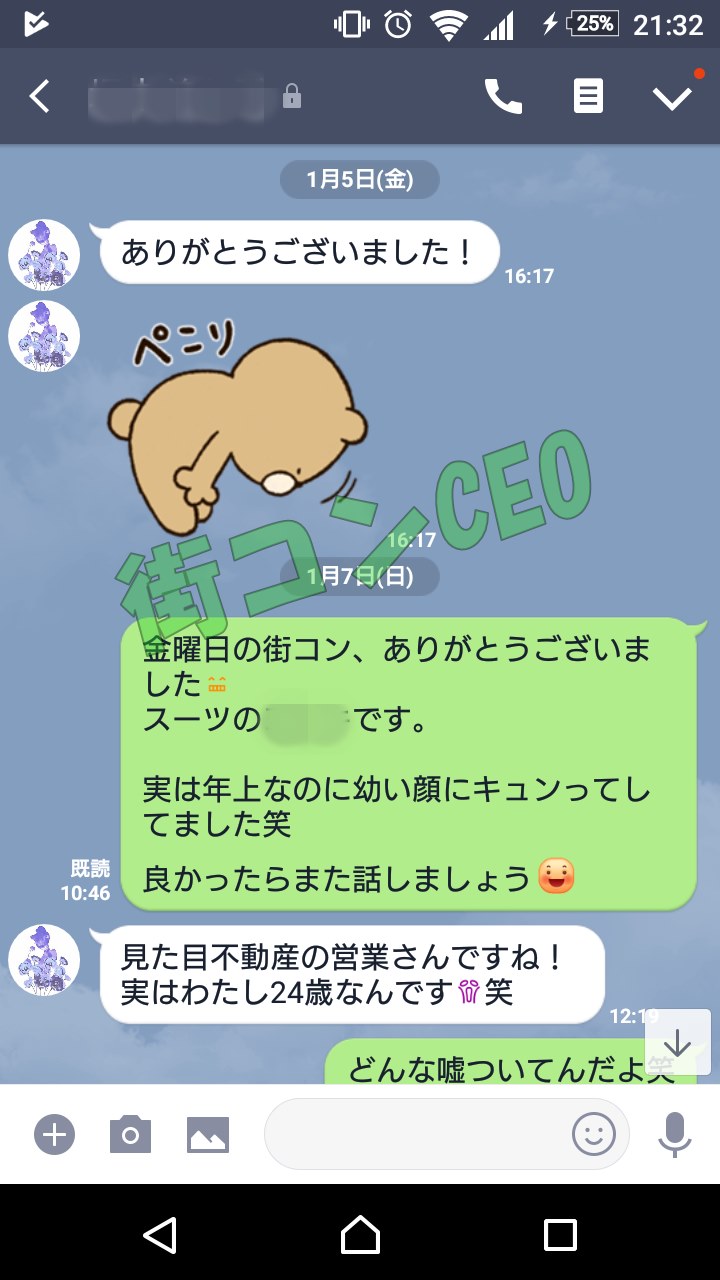Viewport: 720px width, 1280px height.
Task: Open the photo gallery picker
Action: [208, 1134]
